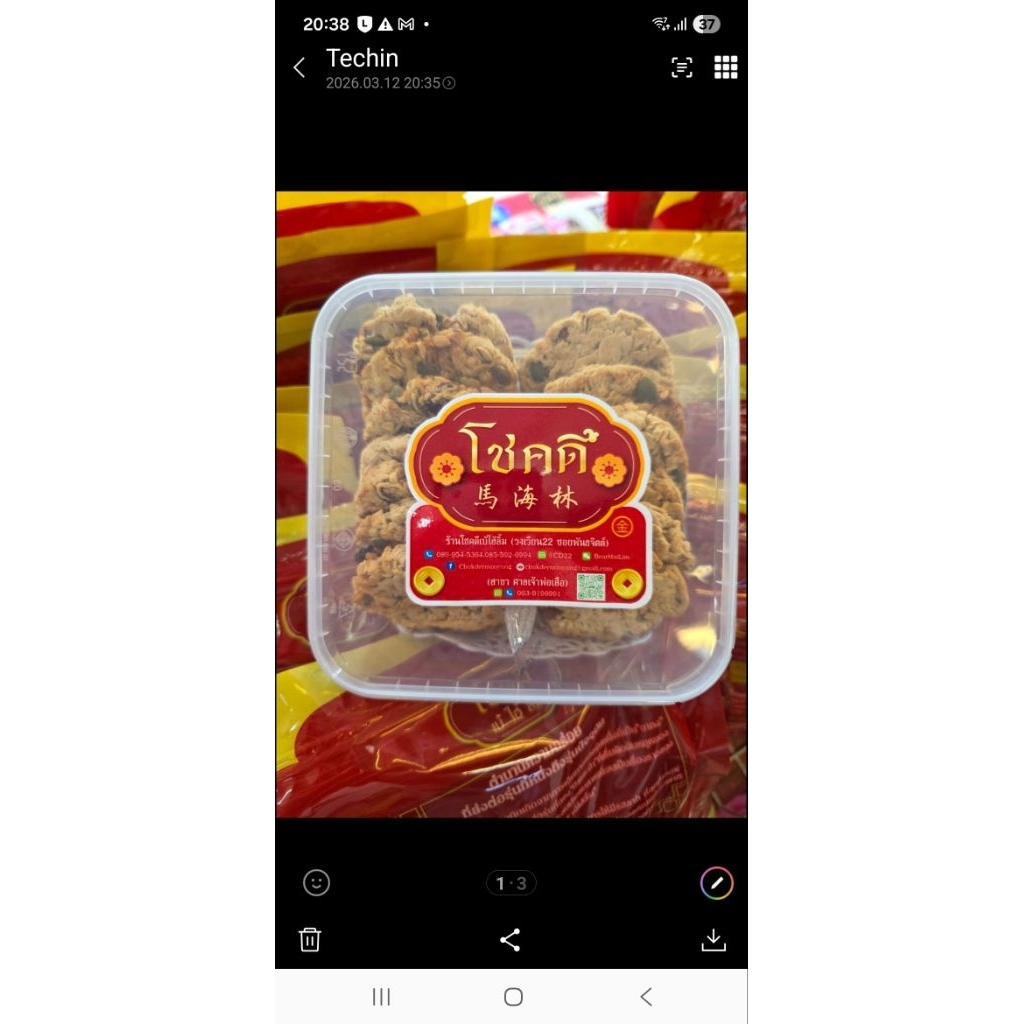Add an emoji reaction with the smiley icon
The height and width of the screenshot is (1024, 1024).
(x=317, y=883)
